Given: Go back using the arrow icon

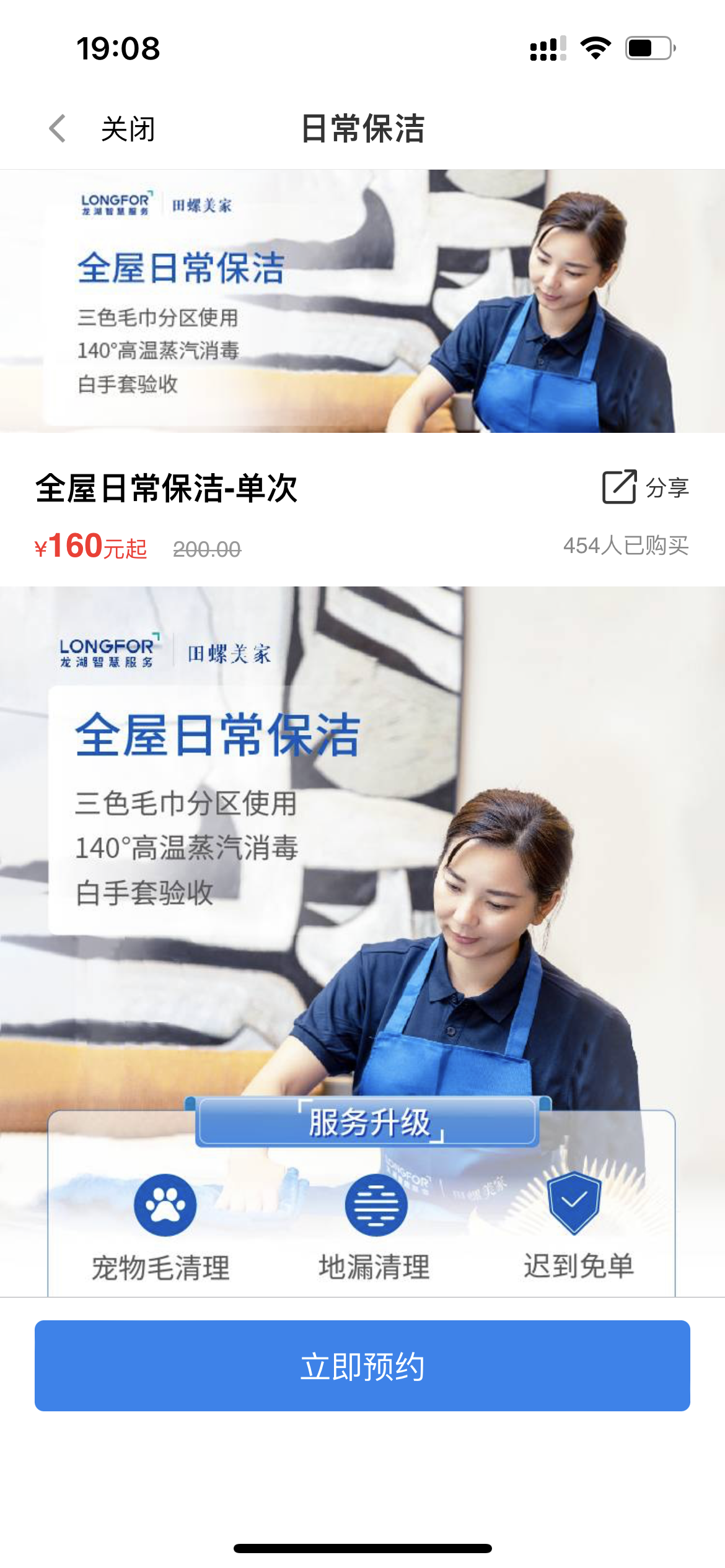Looking at the screenshot, I should click(58, 129).
